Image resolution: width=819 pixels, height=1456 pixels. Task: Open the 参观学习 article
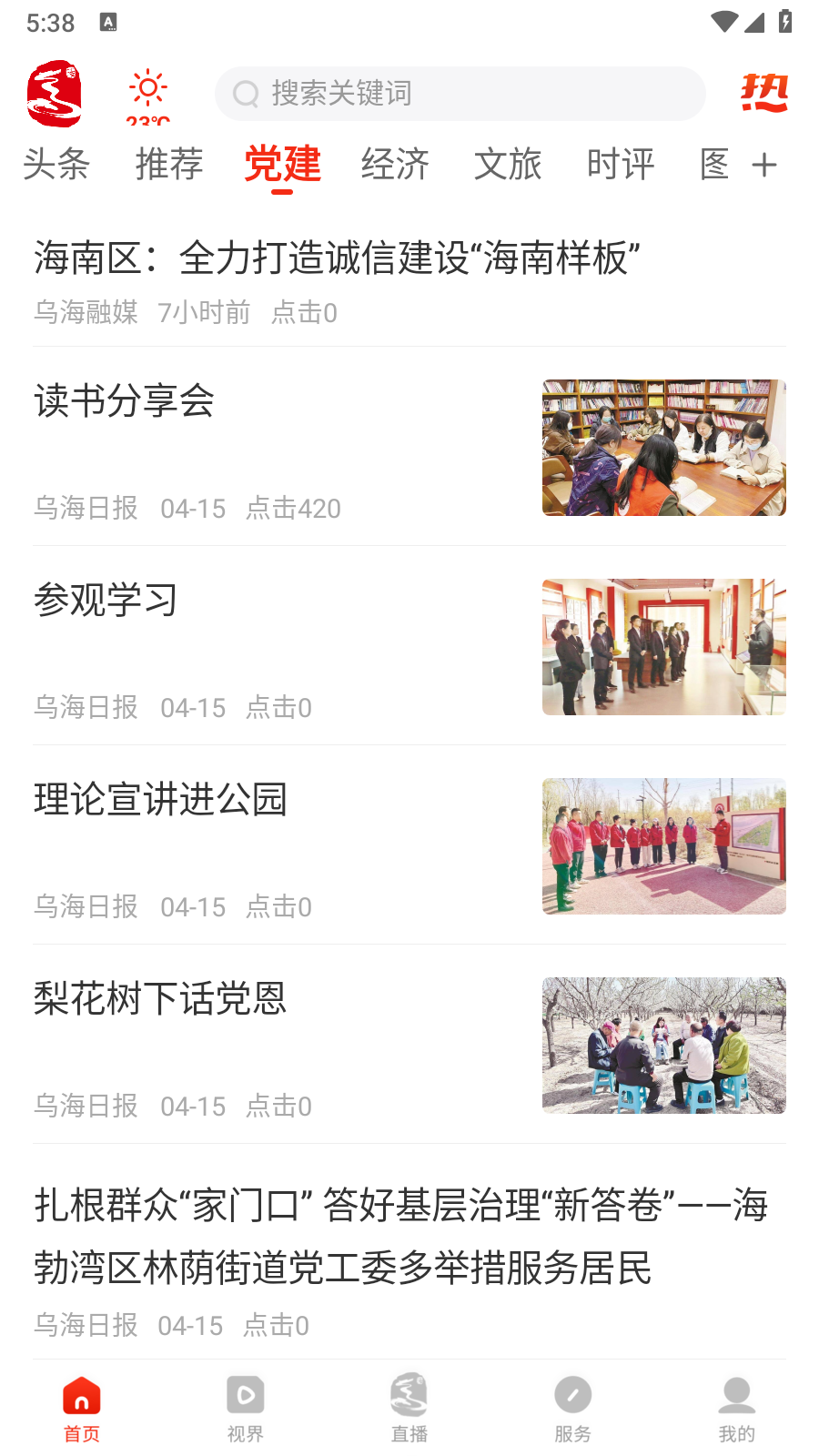(106, 601)
